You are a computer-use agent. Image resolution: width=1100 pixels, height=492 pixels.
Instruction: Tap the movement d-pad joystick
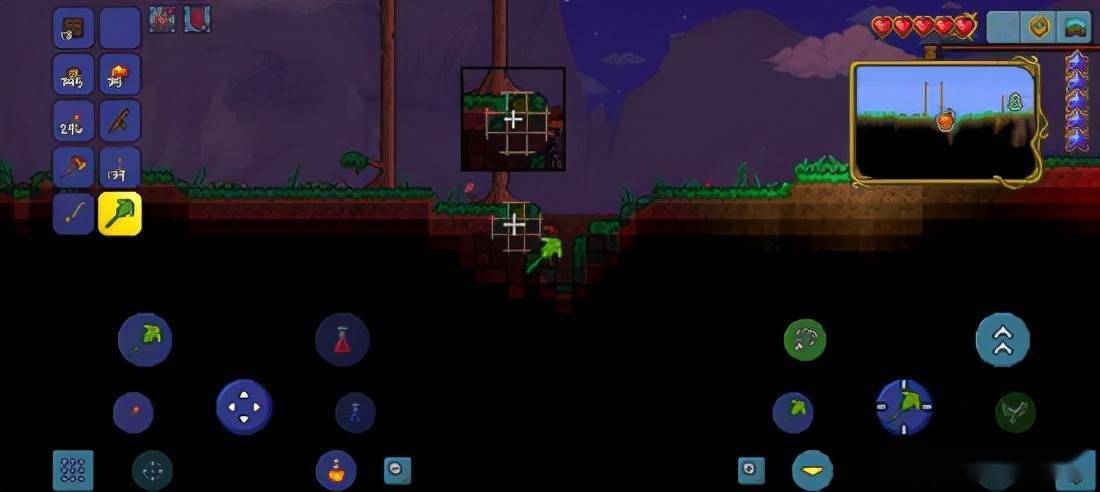coord(244,407)
